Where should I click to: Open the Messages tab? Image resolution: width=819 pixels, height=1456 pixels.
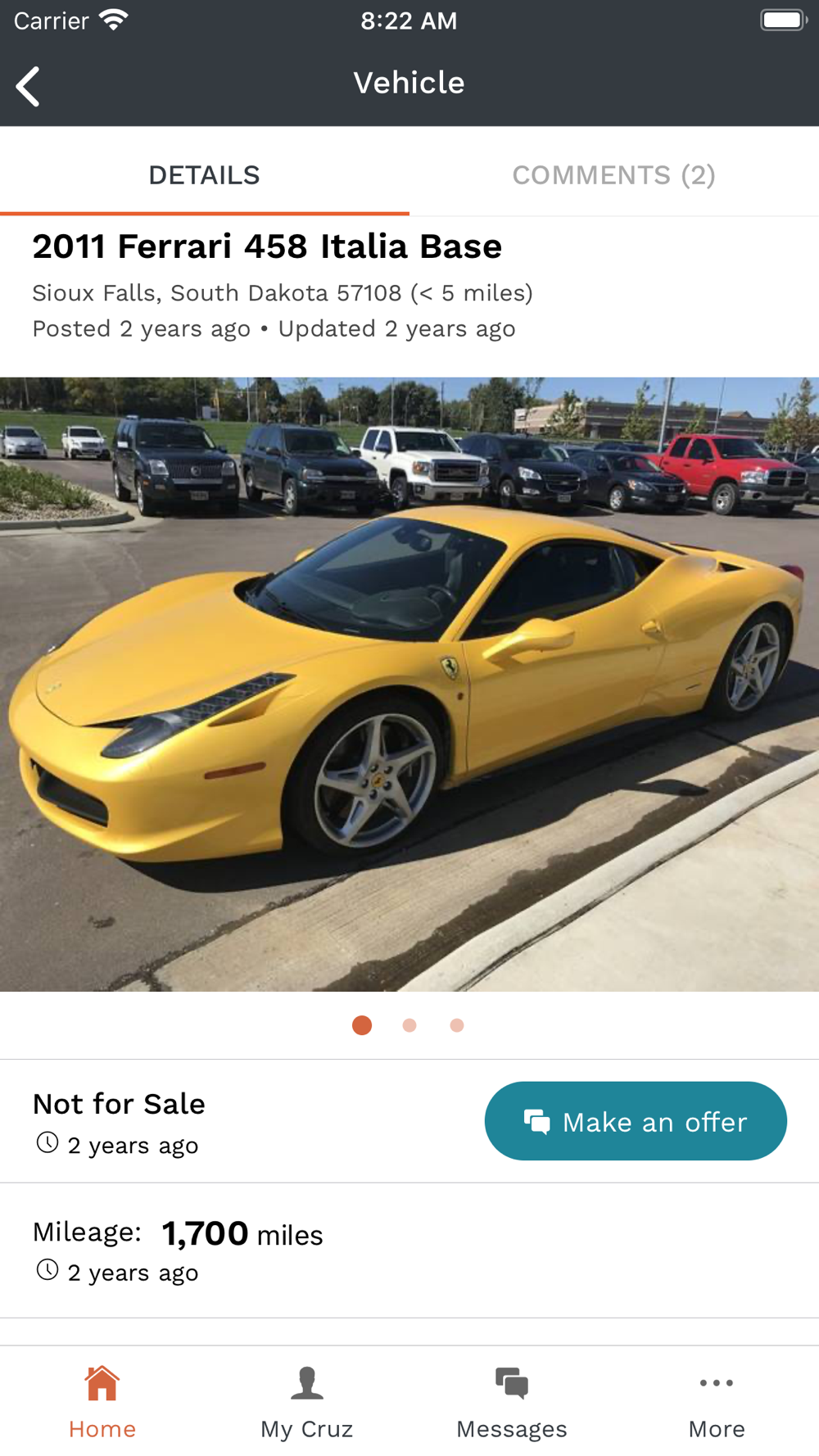[x=512, y=1402]
